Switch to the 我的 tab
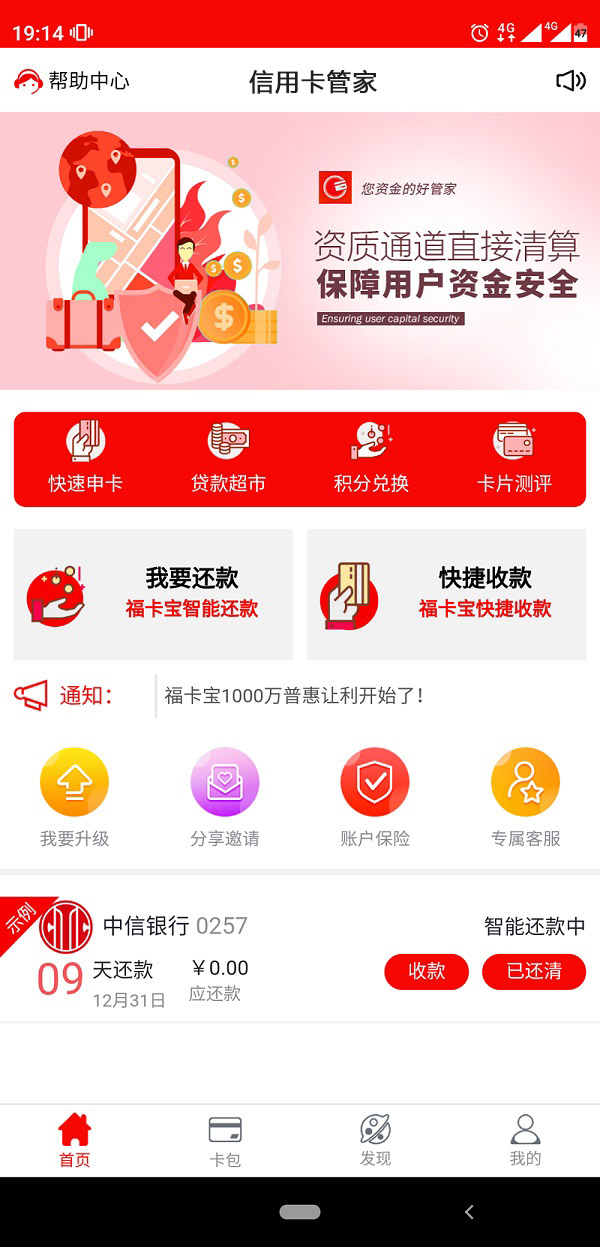Screen dimensions: 600x1247 [525, 1141]
